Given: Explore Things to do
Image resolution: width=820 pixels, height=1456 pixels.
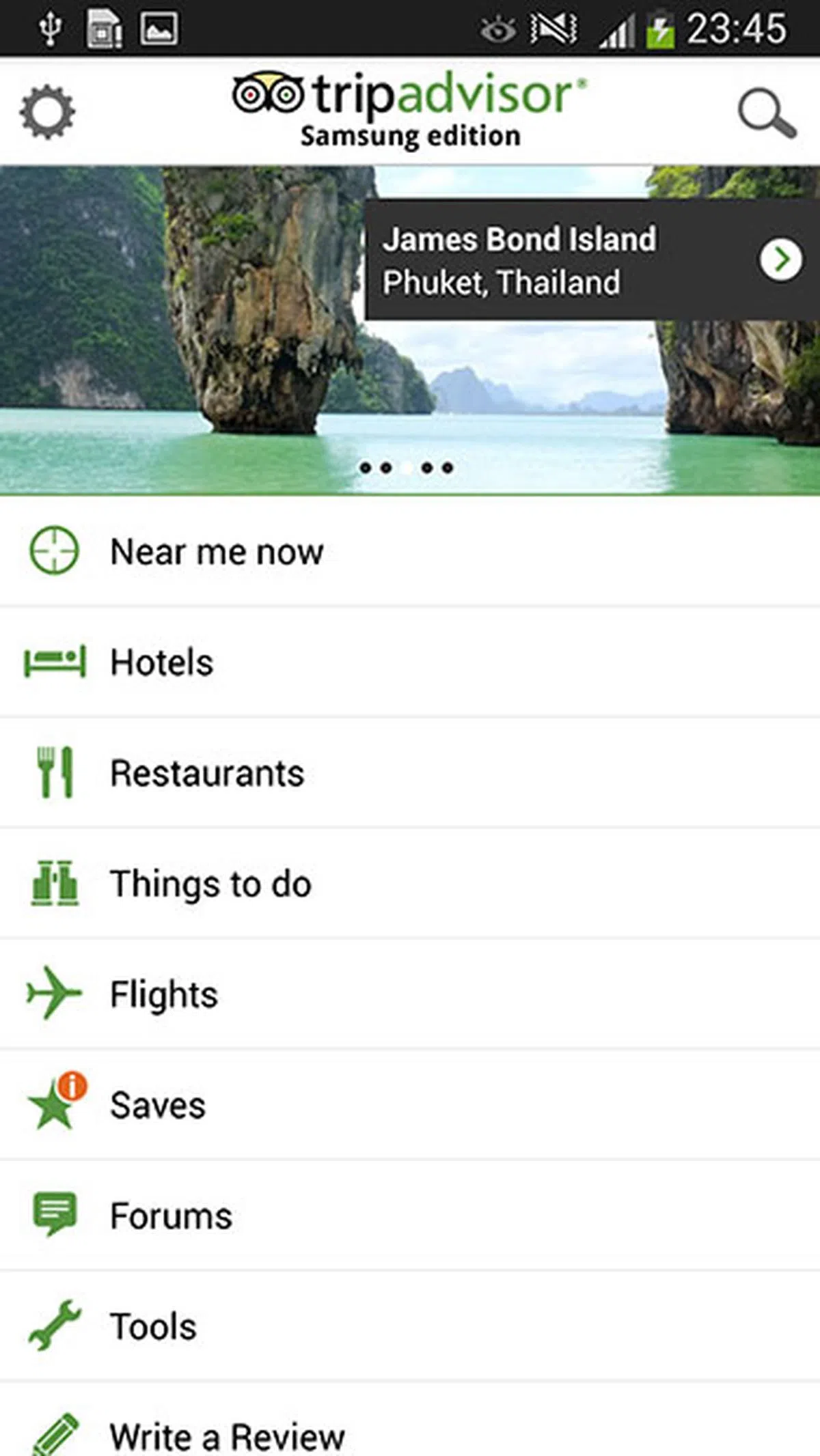Looking at the screenshot, I should click(210, 884).
